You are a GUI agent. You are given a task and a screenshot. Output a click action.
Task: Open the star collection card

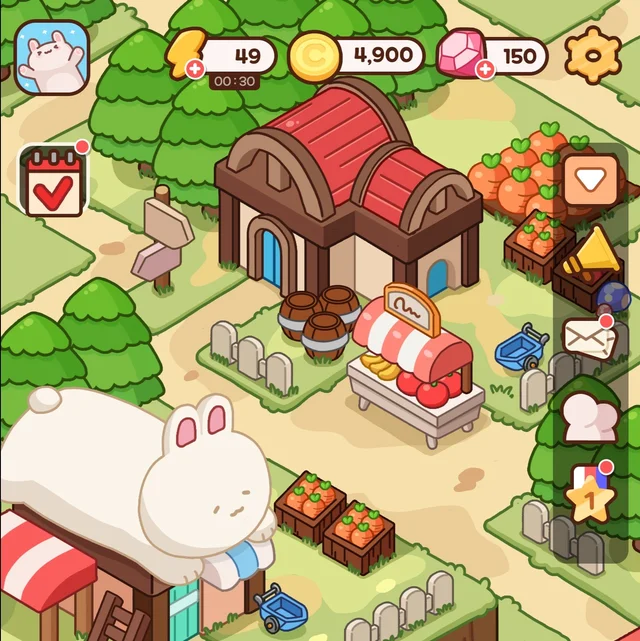[590, 494]
